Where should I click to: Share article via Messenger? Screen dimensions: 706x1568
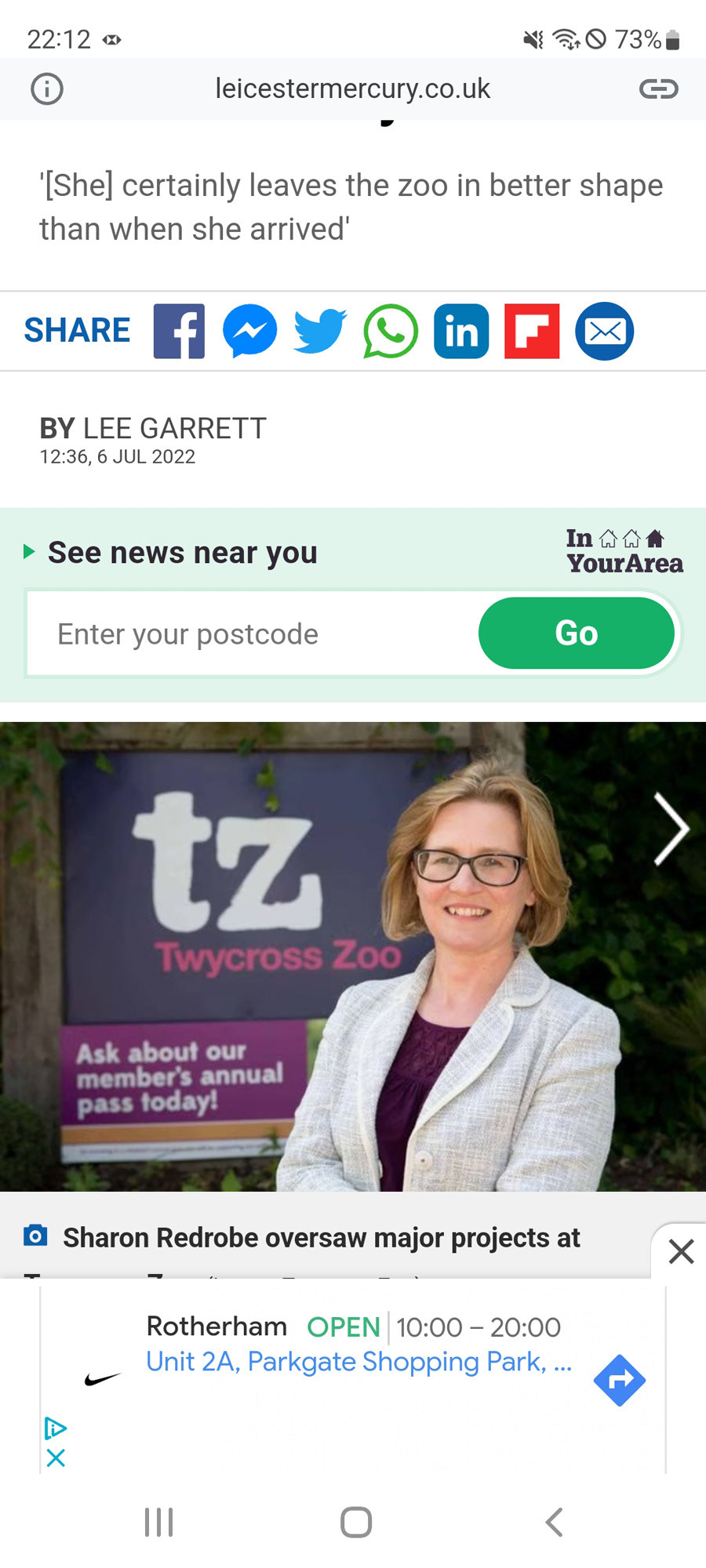pos(249,331)
